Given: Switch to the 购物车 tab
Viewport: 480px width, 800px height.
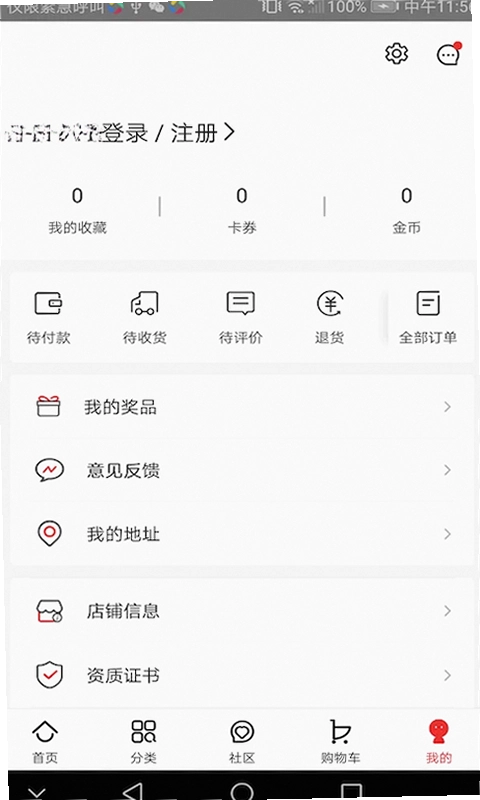Looking at the screenshot, I should (340, 742).
